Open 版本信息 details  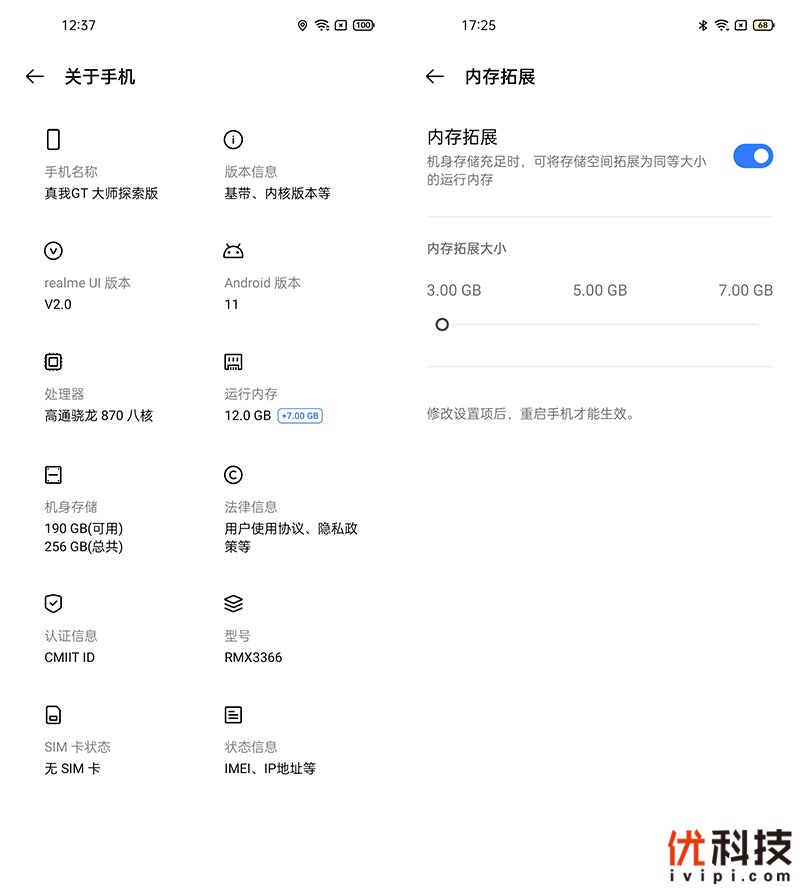tap(277, 182)
